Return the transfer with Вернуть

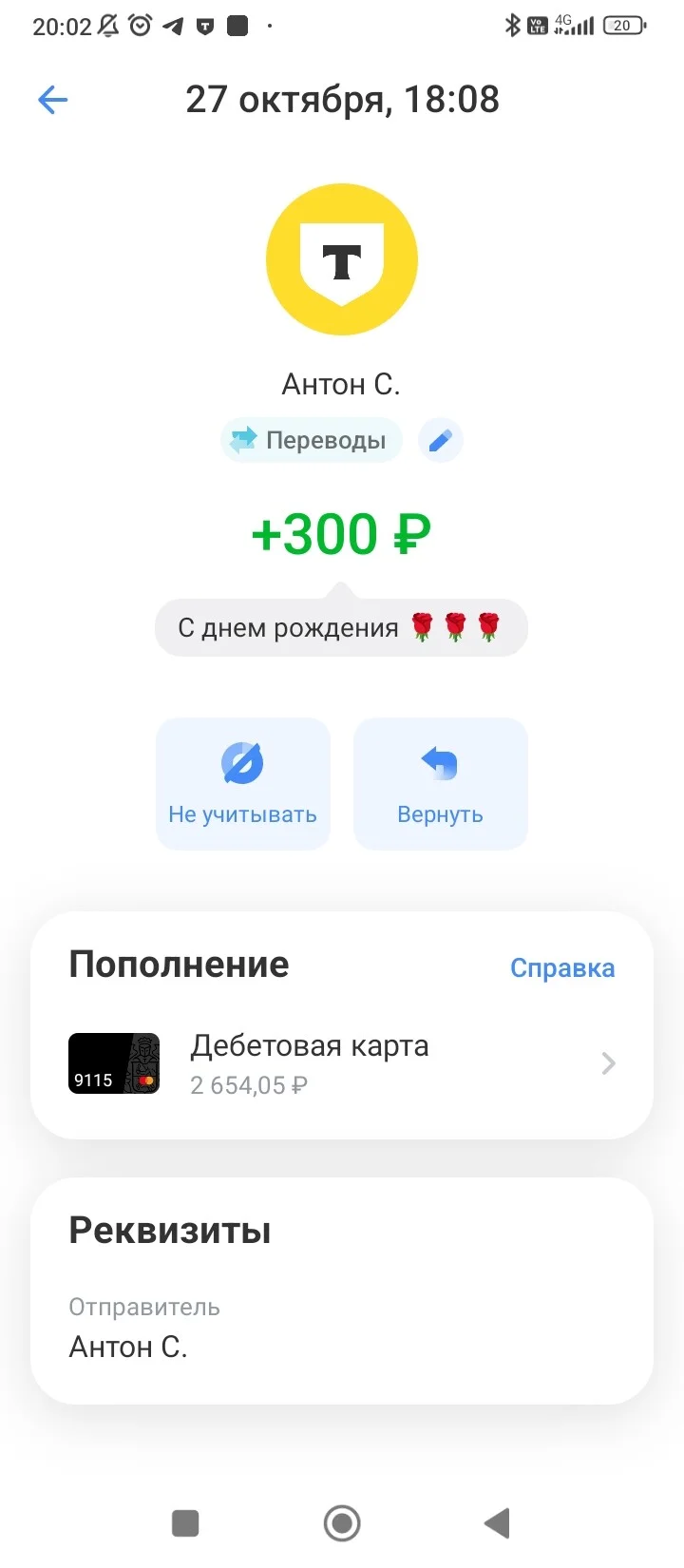click(441, 784)
